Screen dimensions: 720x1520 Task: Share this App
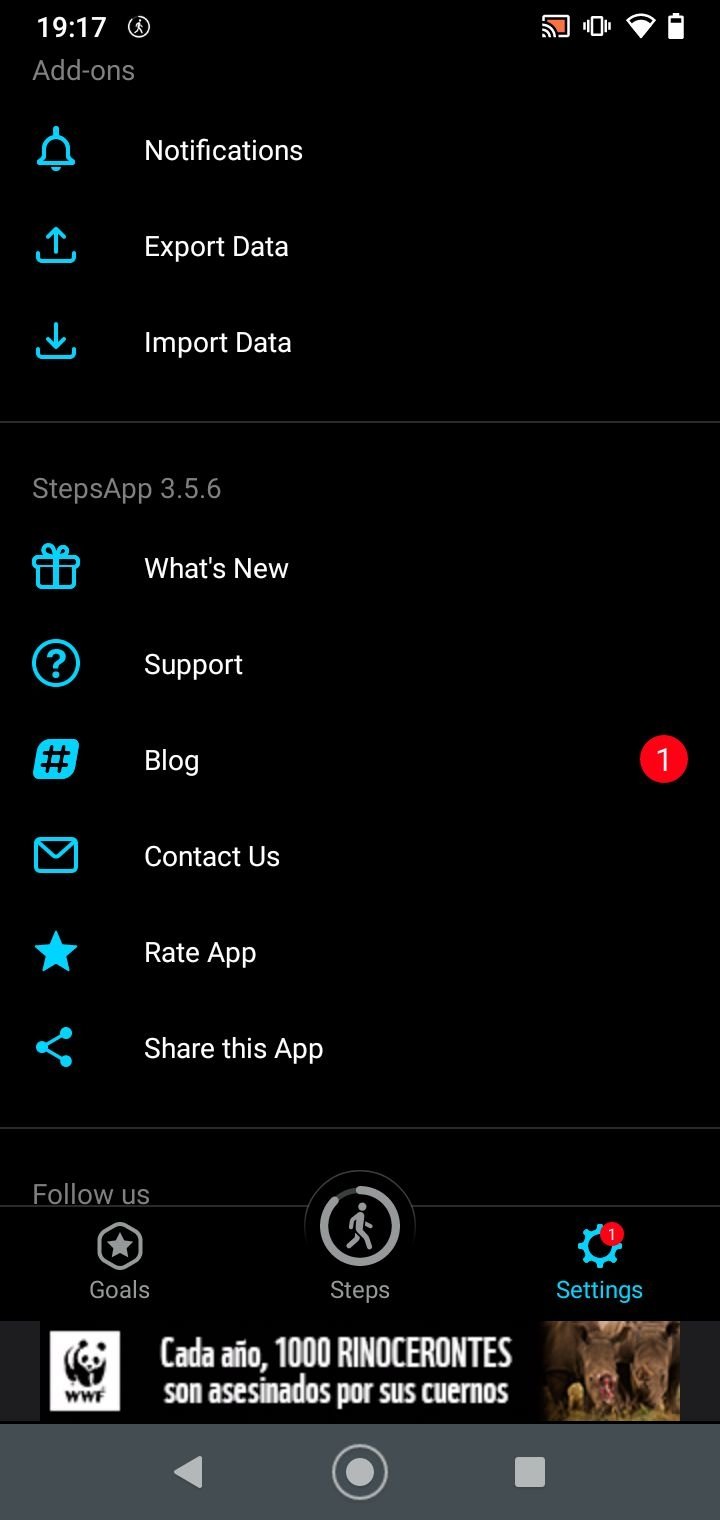360,1048
